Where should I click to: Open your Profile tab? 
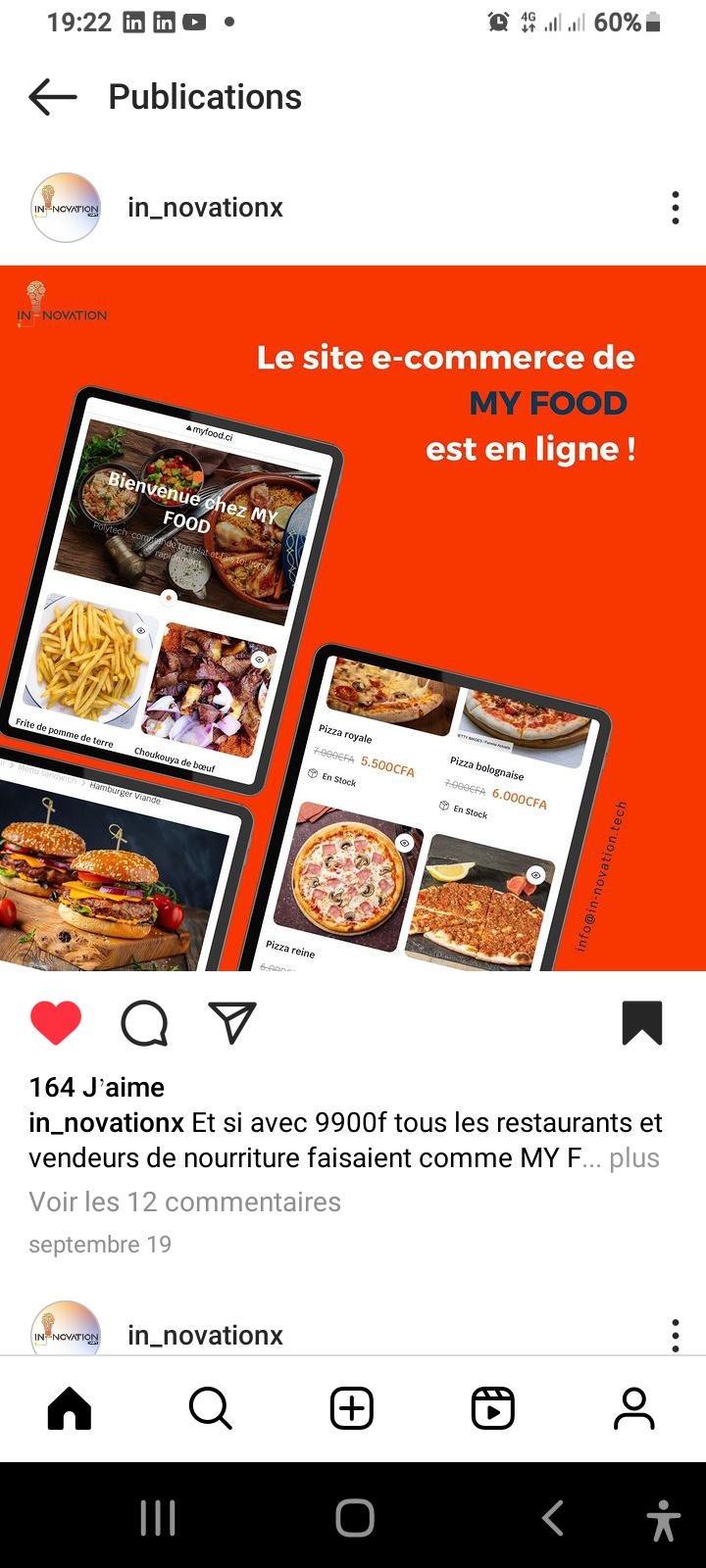click(x=633, y=1409)
